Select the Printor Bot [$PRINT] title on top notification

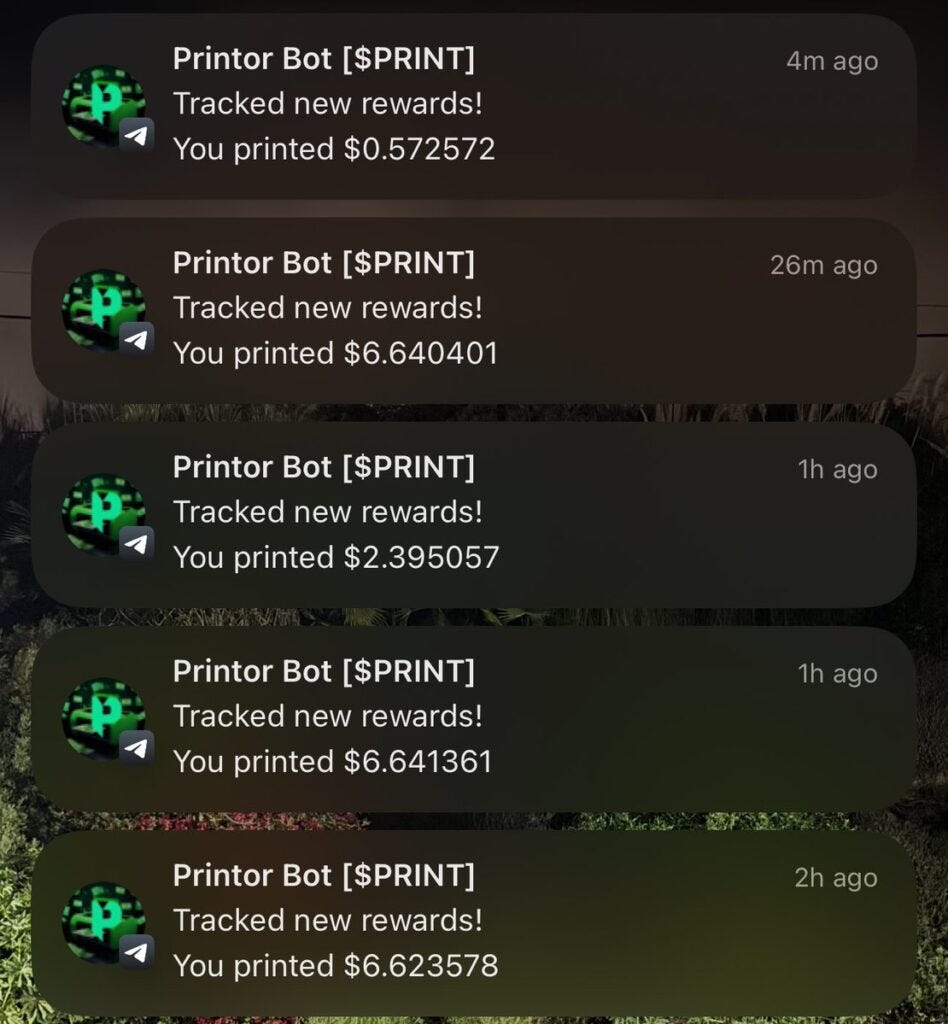[x=324, y=59]
